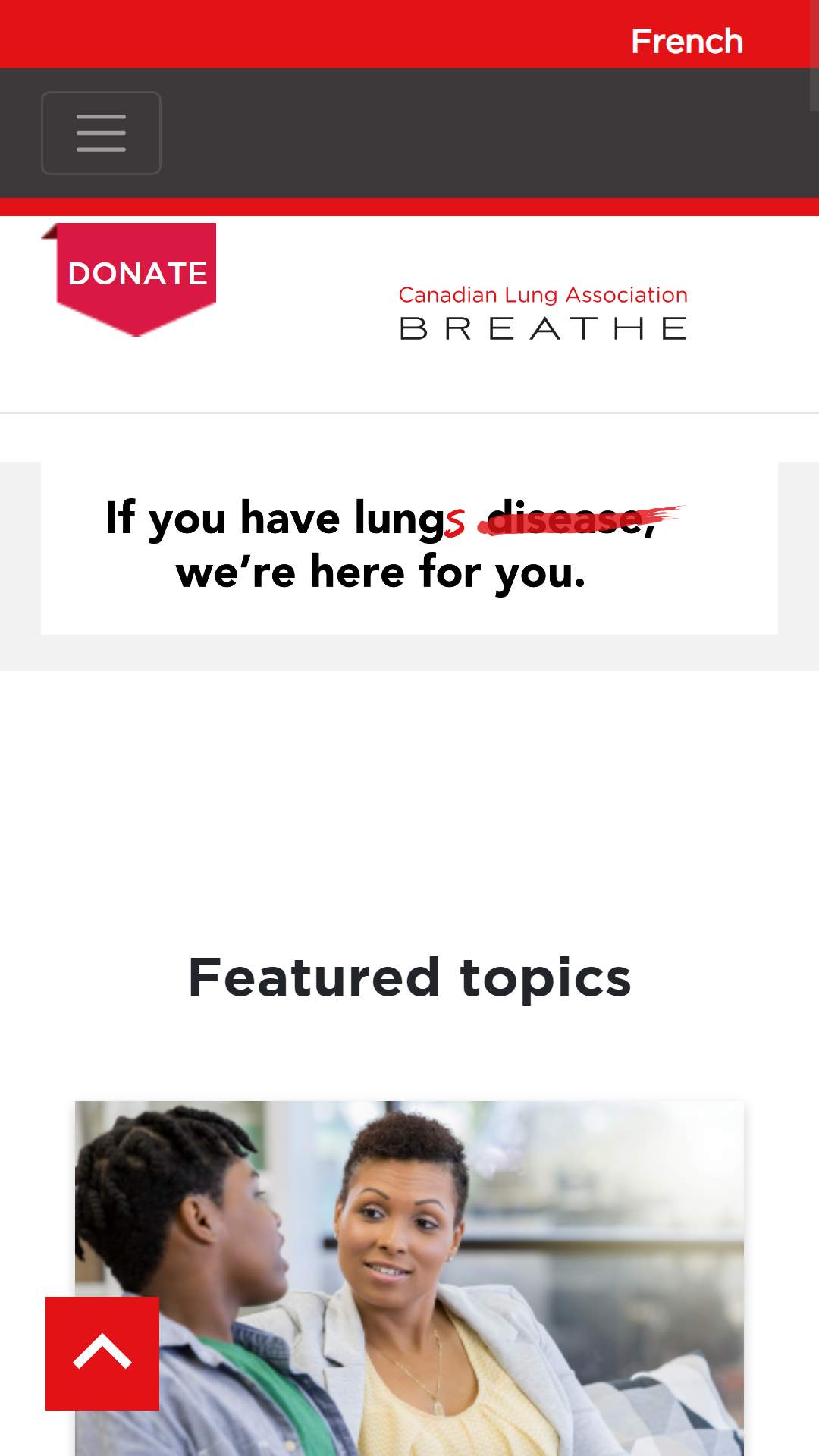The height and width of the screenshot is (1456, 819).
Task: Open the hamburger navigation menu
Action: 101,133
